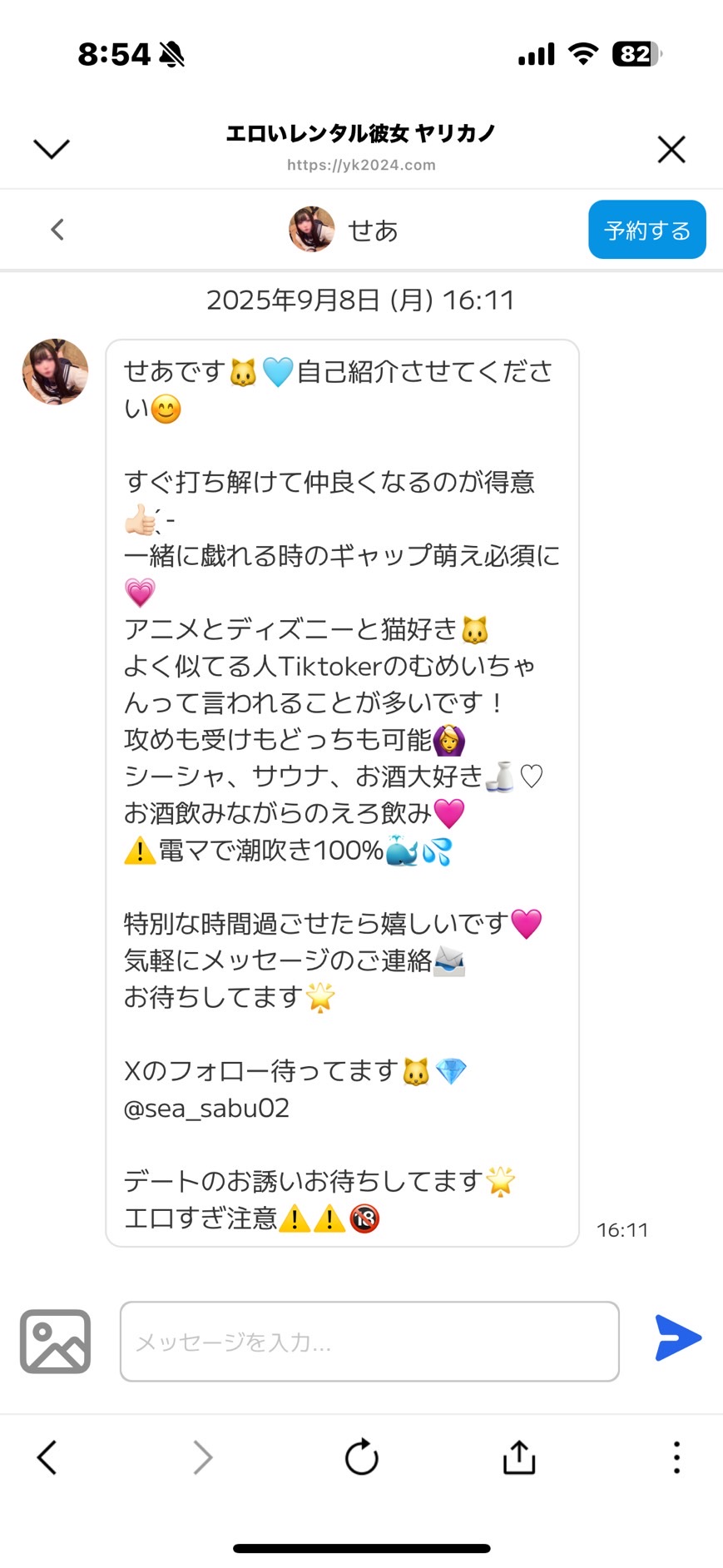Send the message with the arrow
The width and height of the screenshot is (723, 1568).
tap(677, 1337)
